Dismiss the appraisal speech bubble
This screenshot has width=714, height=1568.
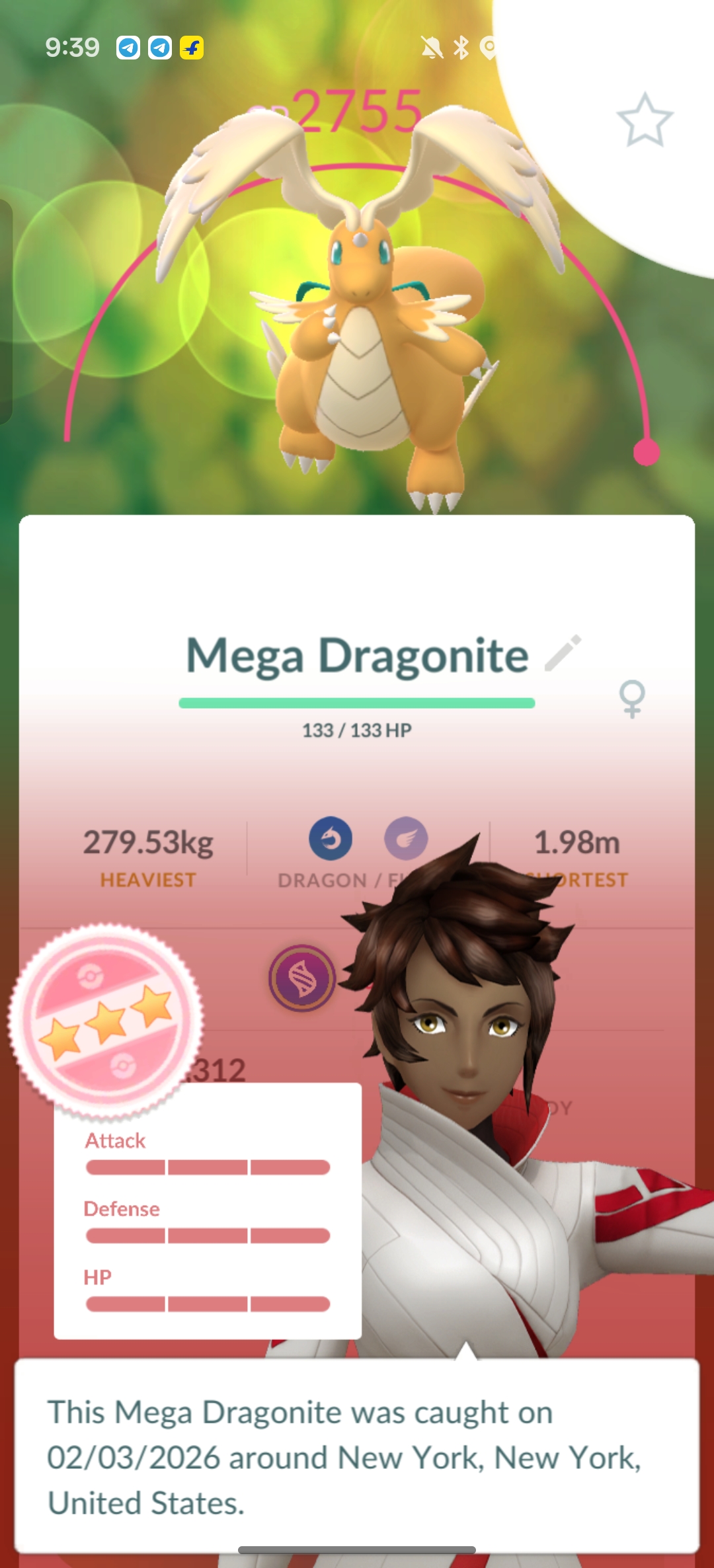(x=356, y=1457)
